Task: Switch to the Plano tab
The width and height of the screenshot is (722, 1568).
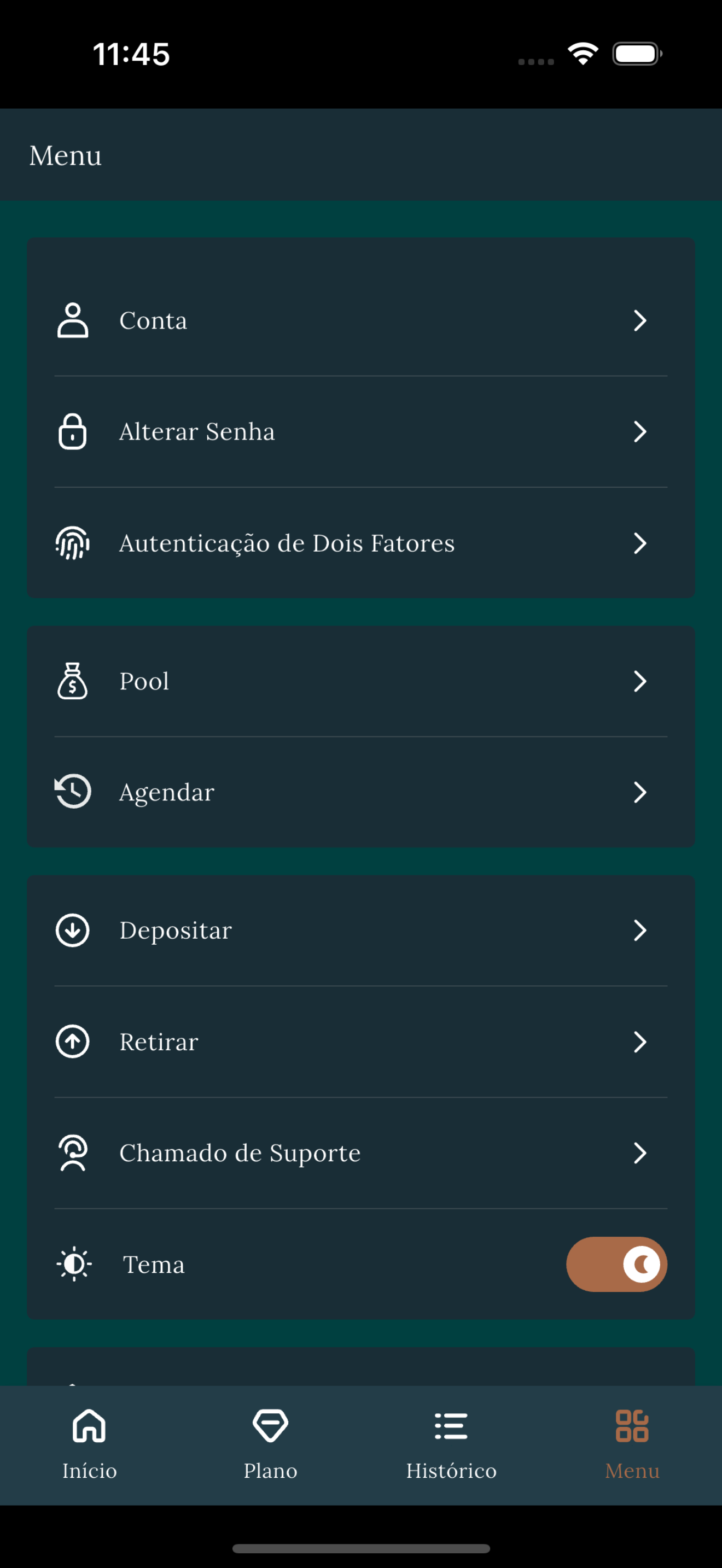Action: pyautogui.click(x=270, y=1445)
